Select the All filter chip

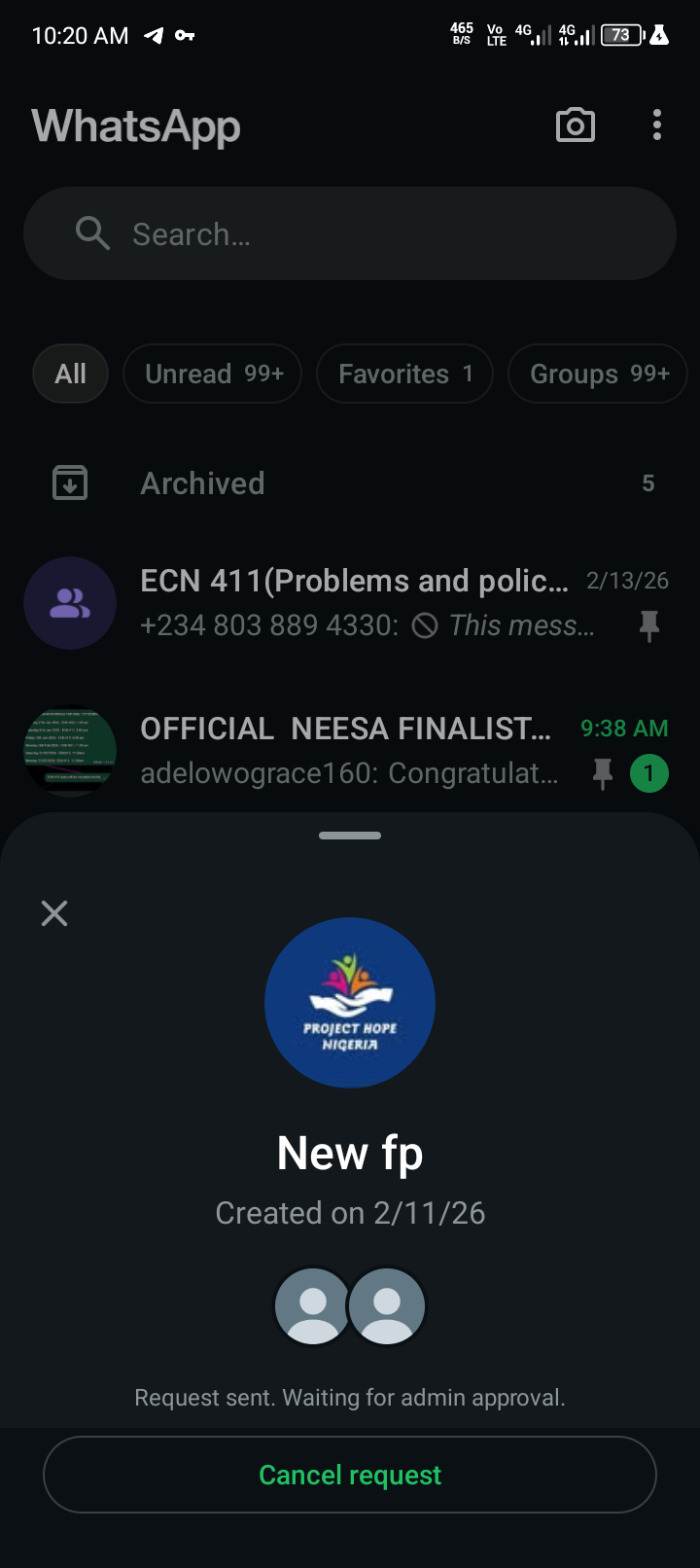pos(70,374)
